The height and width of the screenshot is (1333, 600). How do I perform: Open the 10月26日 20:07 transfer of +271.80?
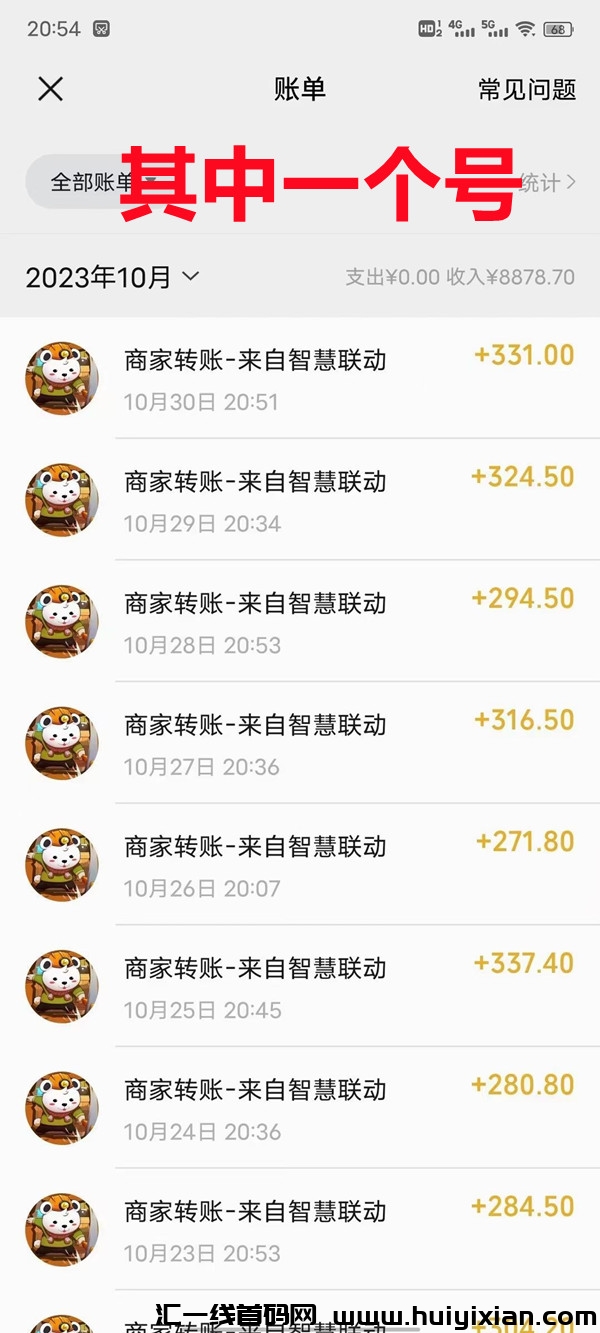click(x=300, y=865)
